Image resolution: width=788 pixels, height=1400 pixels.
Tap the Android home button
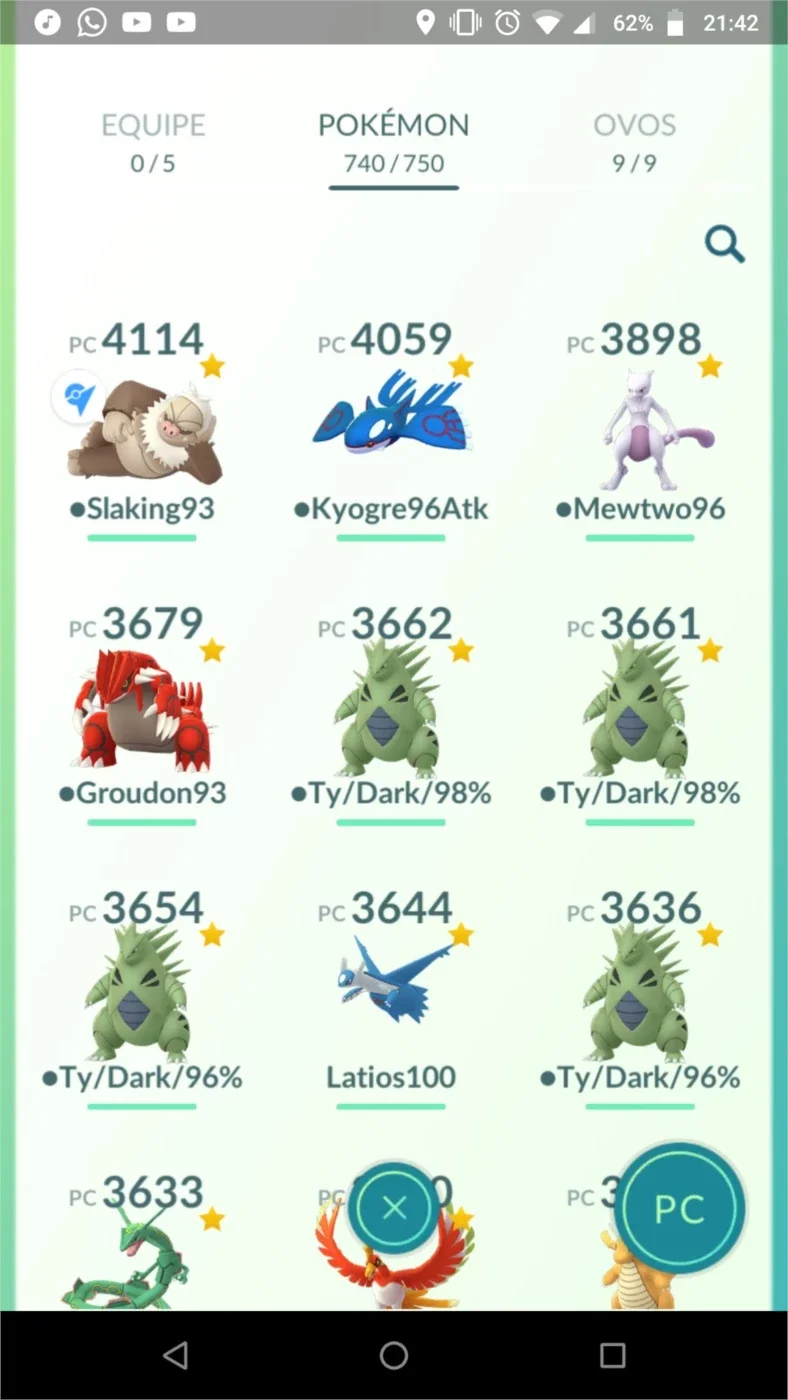pos(394,1355)
